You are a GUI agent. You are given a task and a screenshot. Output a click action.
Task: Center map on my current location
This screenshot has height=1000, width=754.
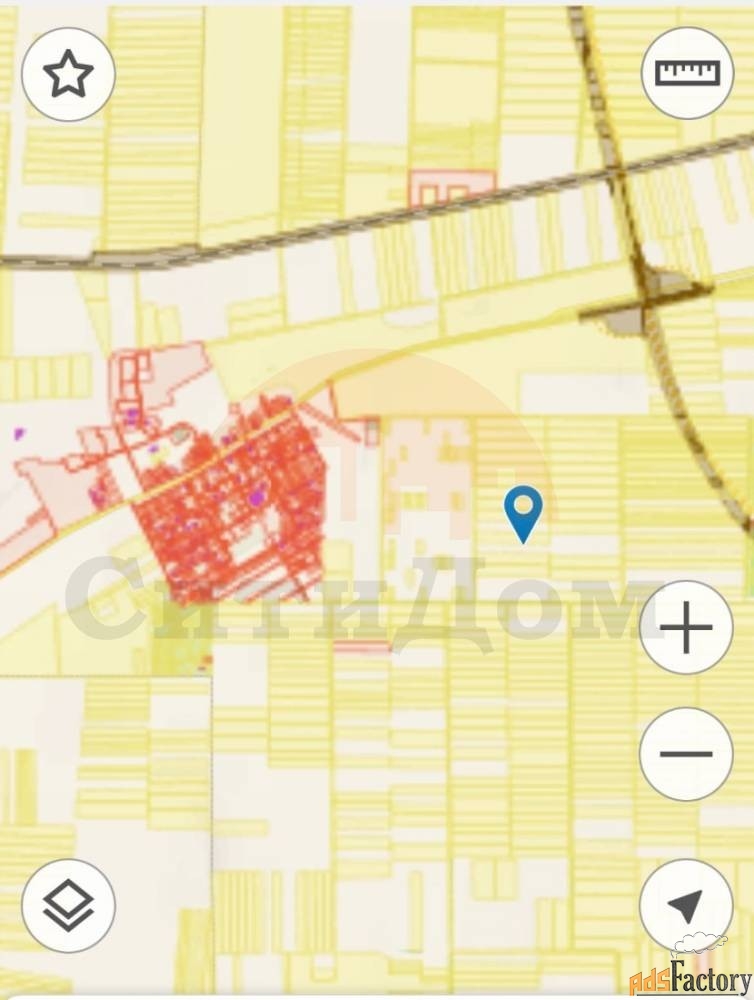click(x=686, y=905)
